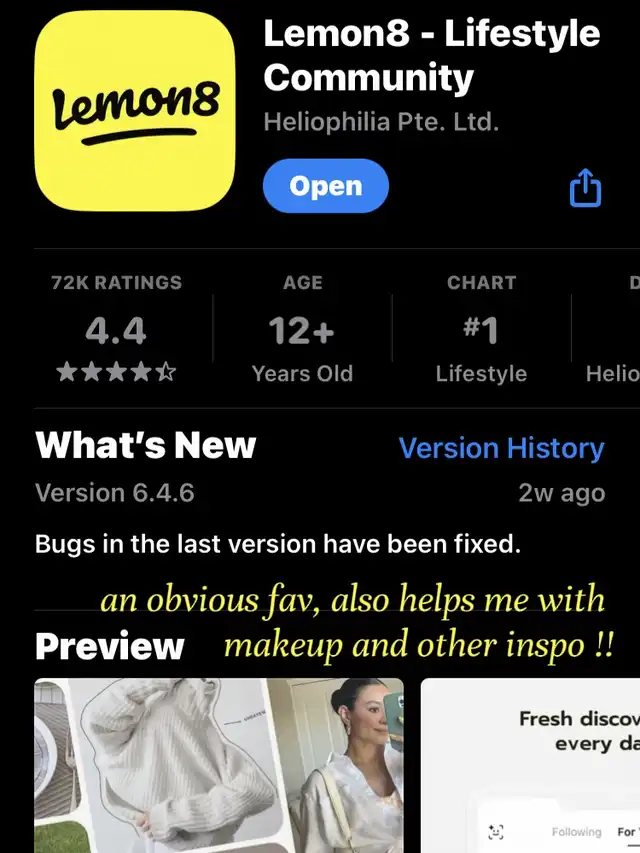Open the Lemon8 app

point(325,186)
